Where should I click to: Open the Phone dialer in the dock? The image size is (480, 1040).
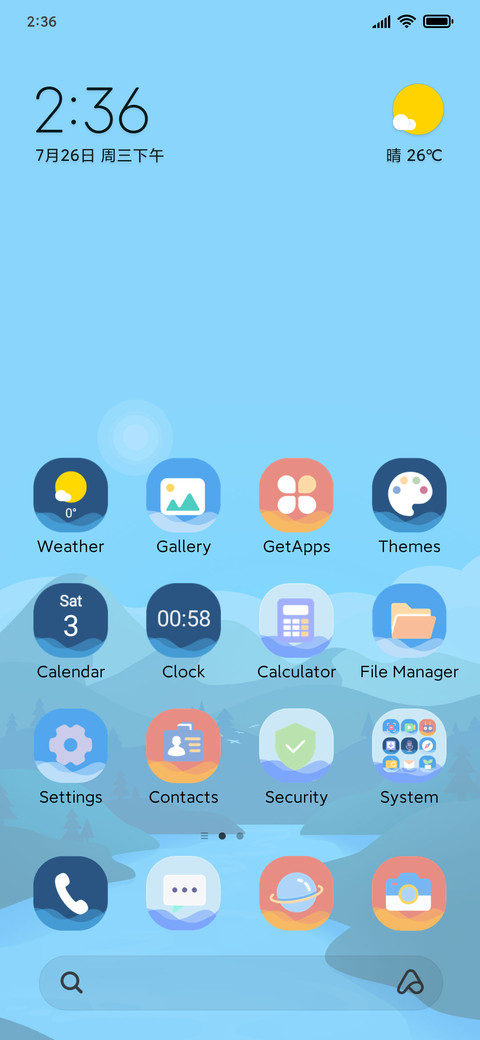(70, 893)
